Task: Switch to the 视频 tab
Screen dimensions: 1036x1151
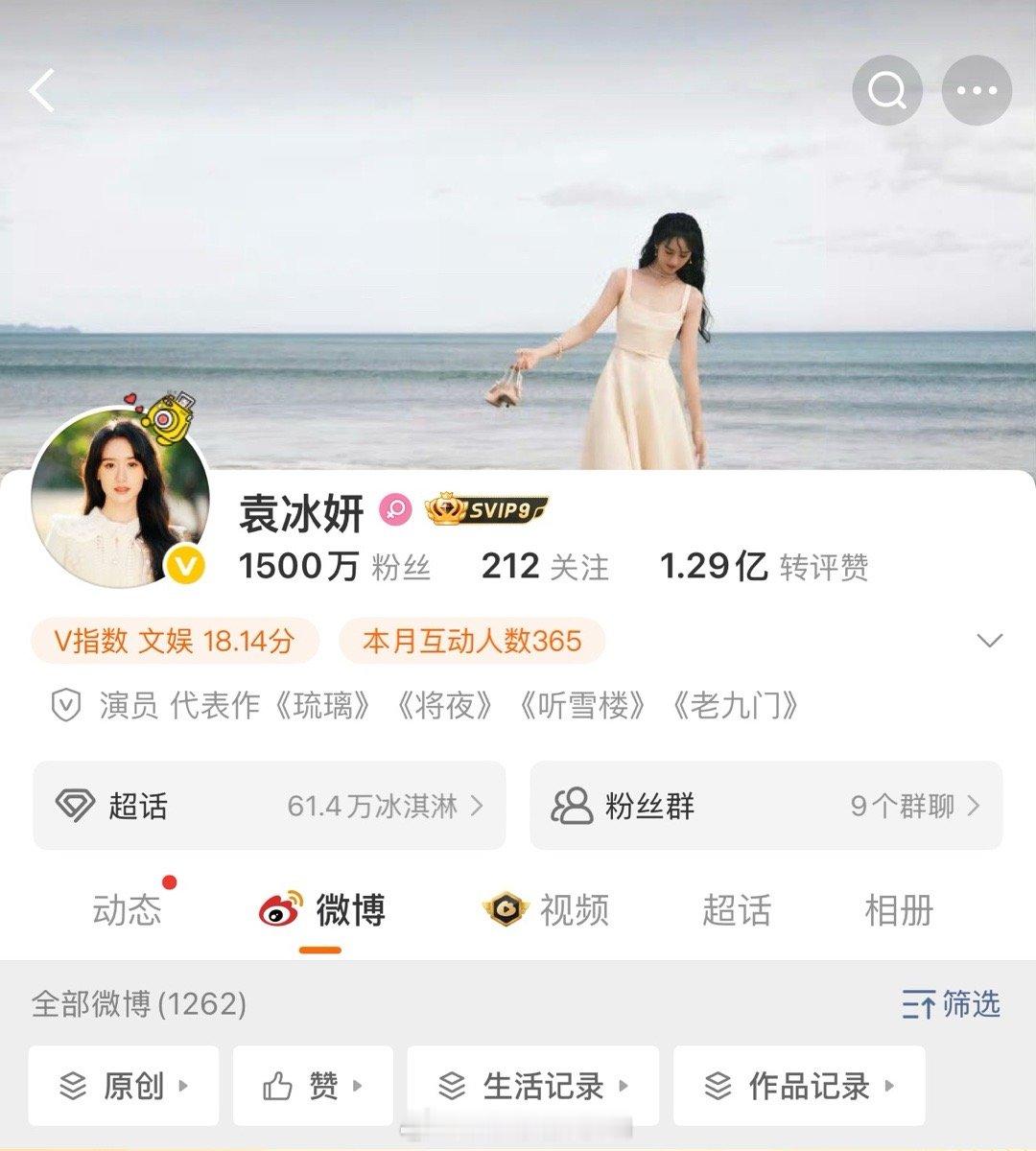Action: [x=547, y=909]
